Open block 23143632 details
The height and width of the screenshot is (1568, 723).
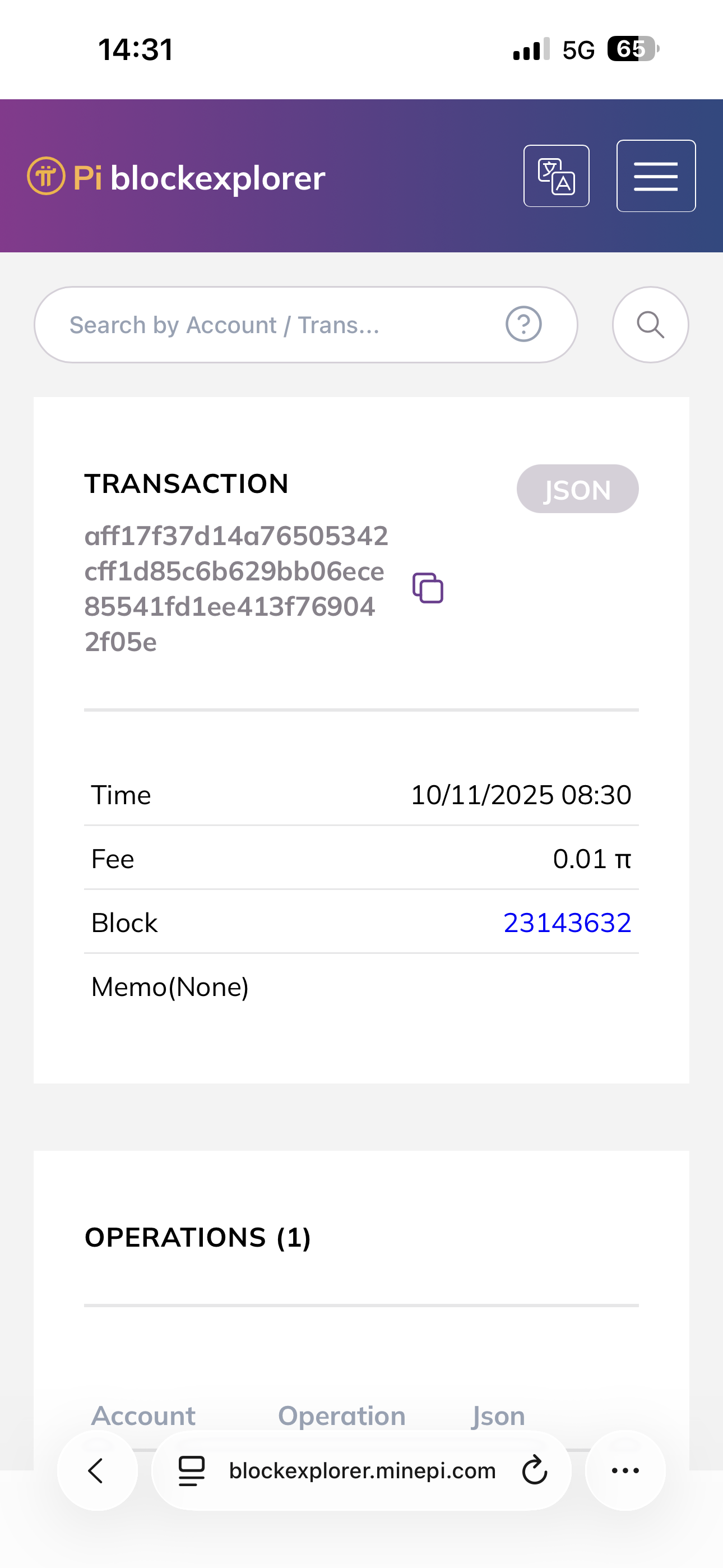567,923
